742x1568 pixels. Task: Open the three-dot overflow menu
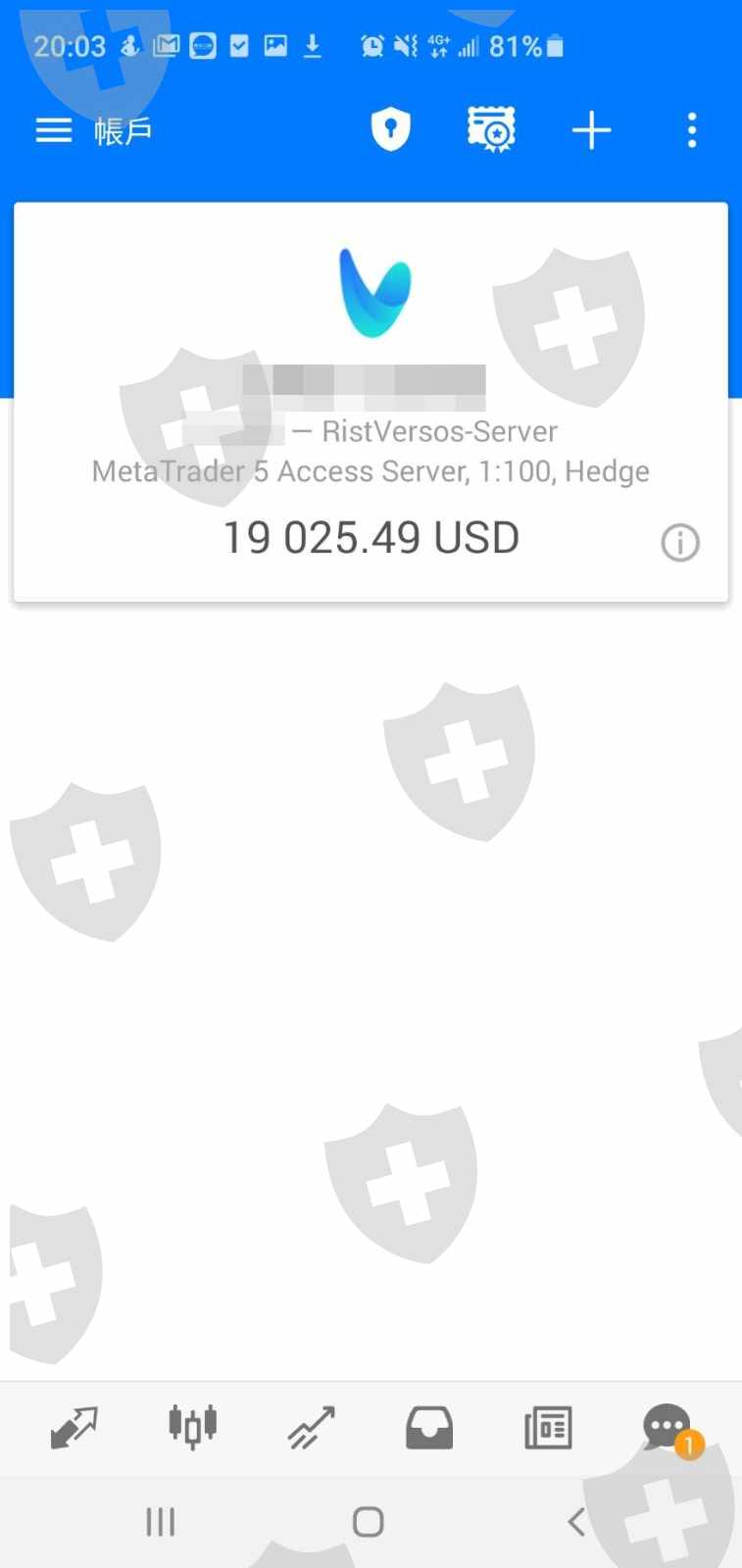692,130
